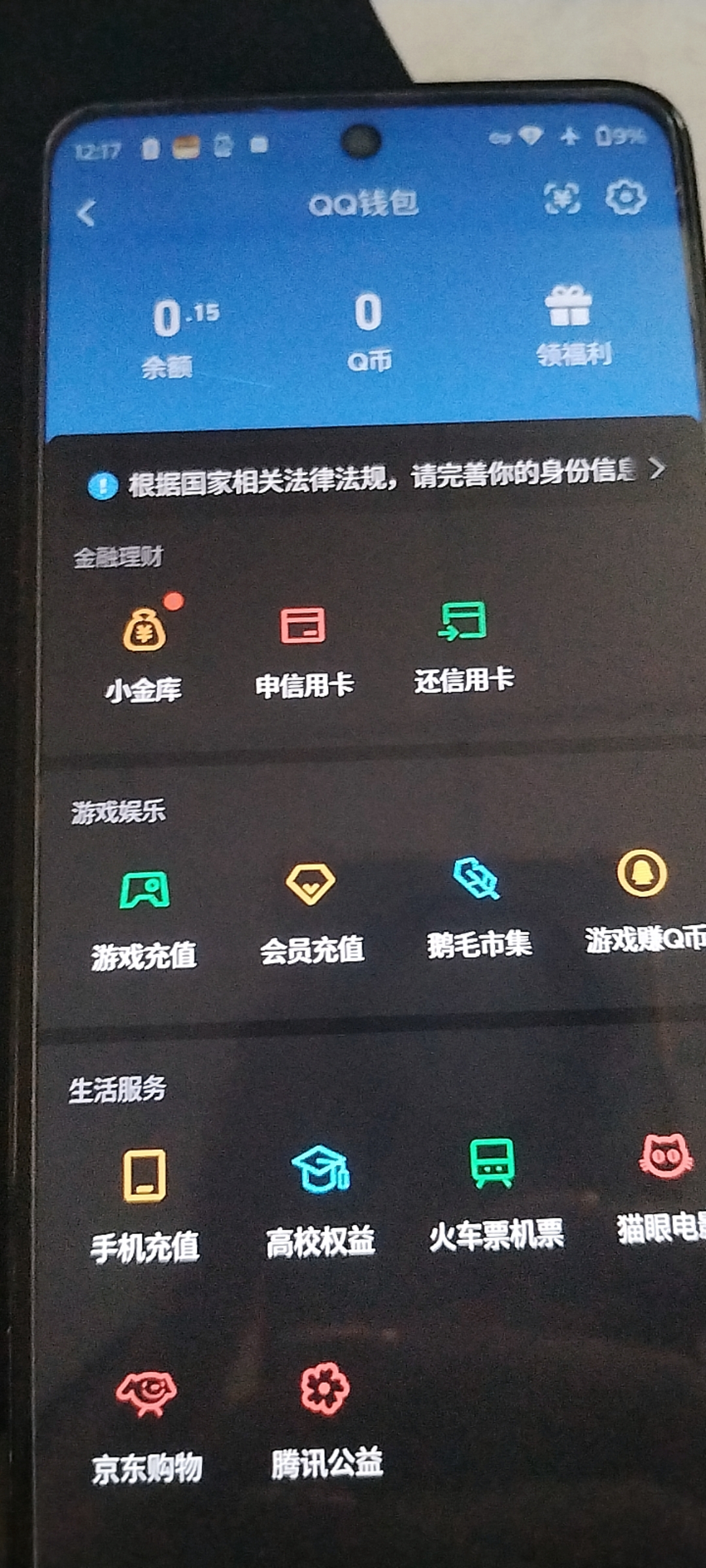This screenshot has height=1568, width=706.
Task: Open Q币 balance
Action: point(369,331)
